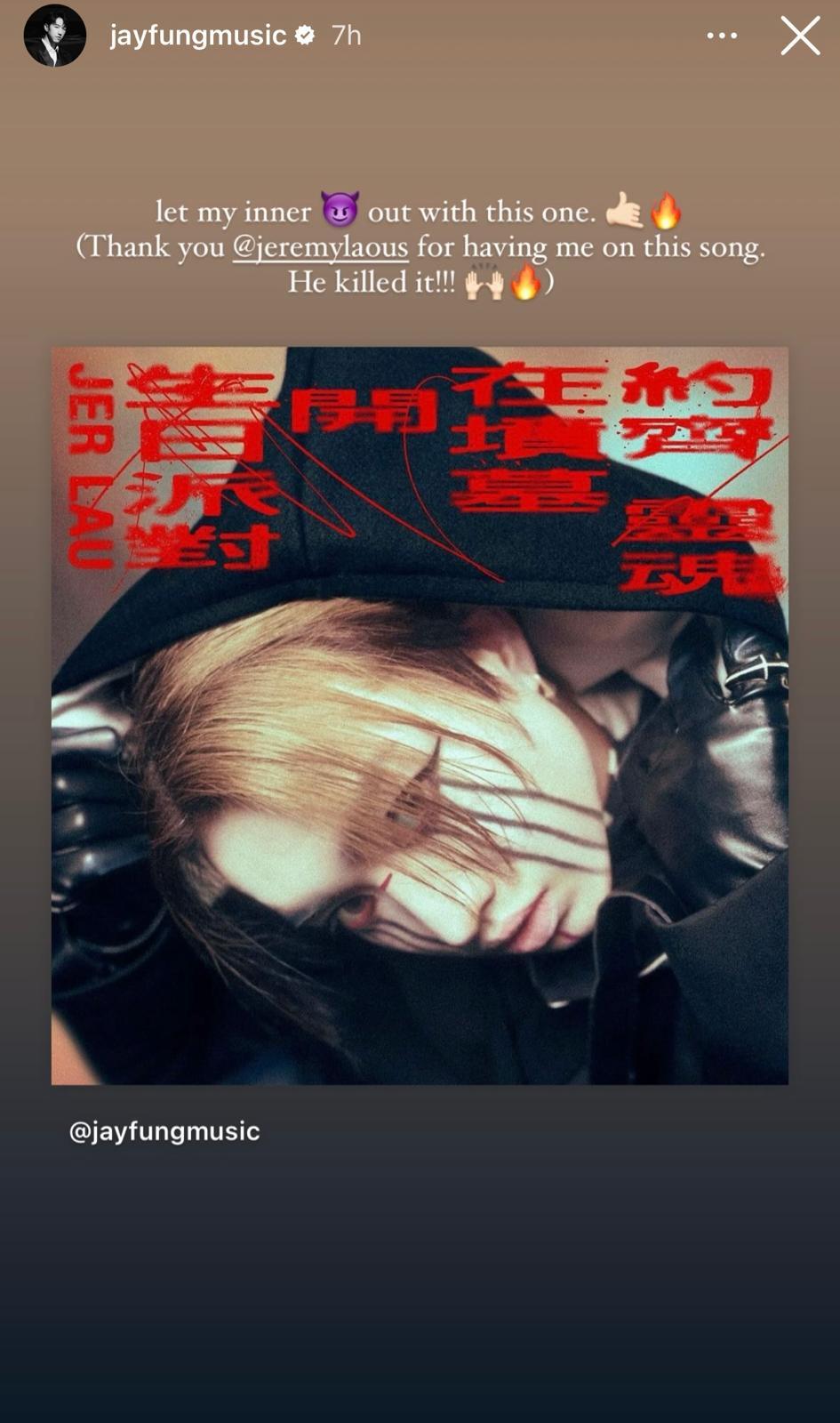The width and height of the screenshot is (840, 1423).
Task: Open jayfungmusic's profile picture
Action: pyautogui.click(x=54, y=36)
